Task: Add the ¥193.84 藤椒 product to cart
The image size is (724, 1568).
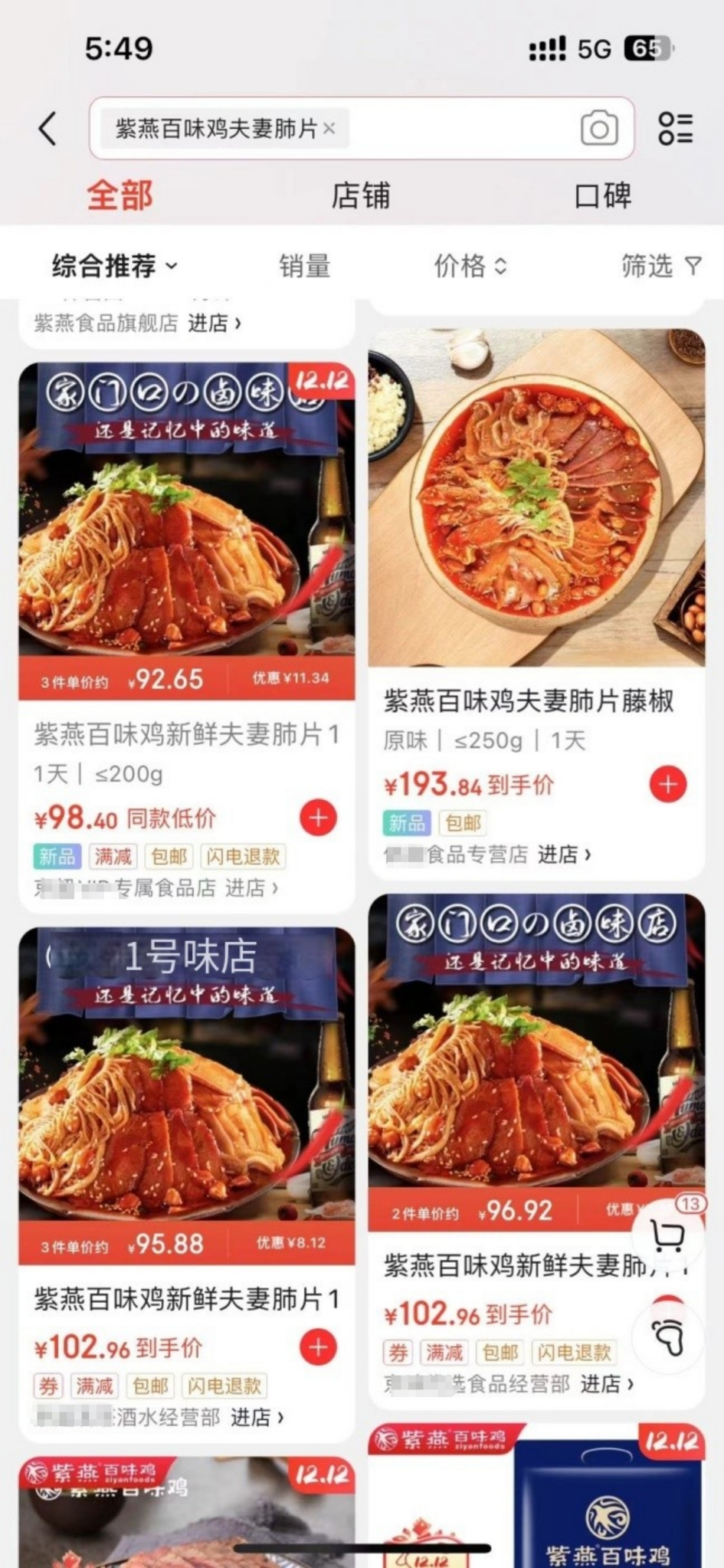Action: point(668,784)
